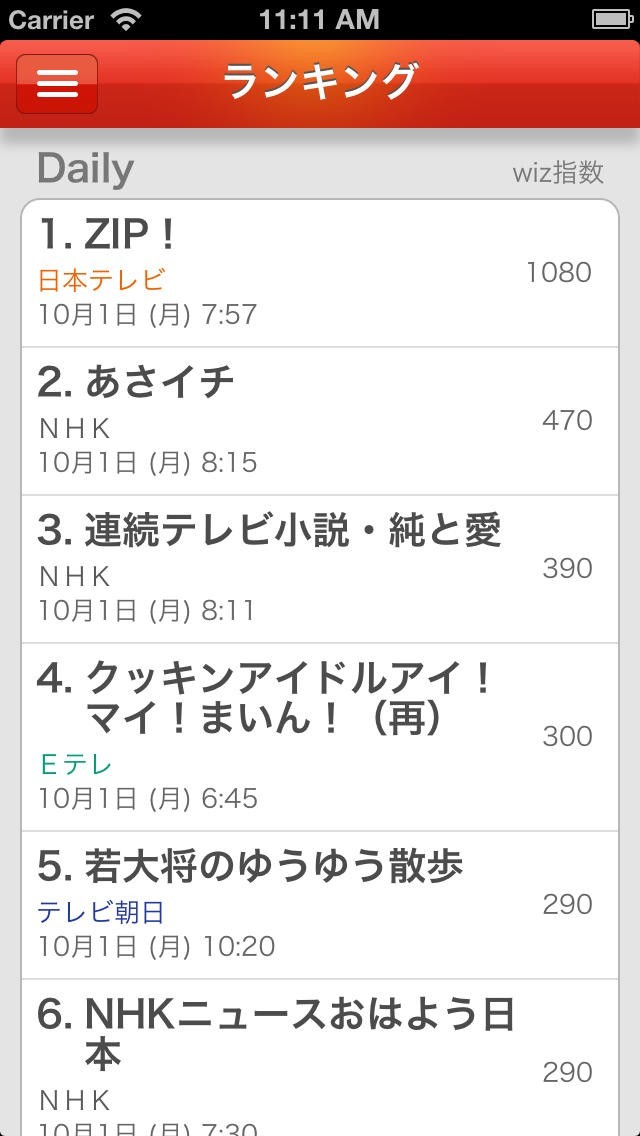Tap the 若大将のゆうゆう散歩 entry
The image size is (640, 1136).
[x=320, y=905]
